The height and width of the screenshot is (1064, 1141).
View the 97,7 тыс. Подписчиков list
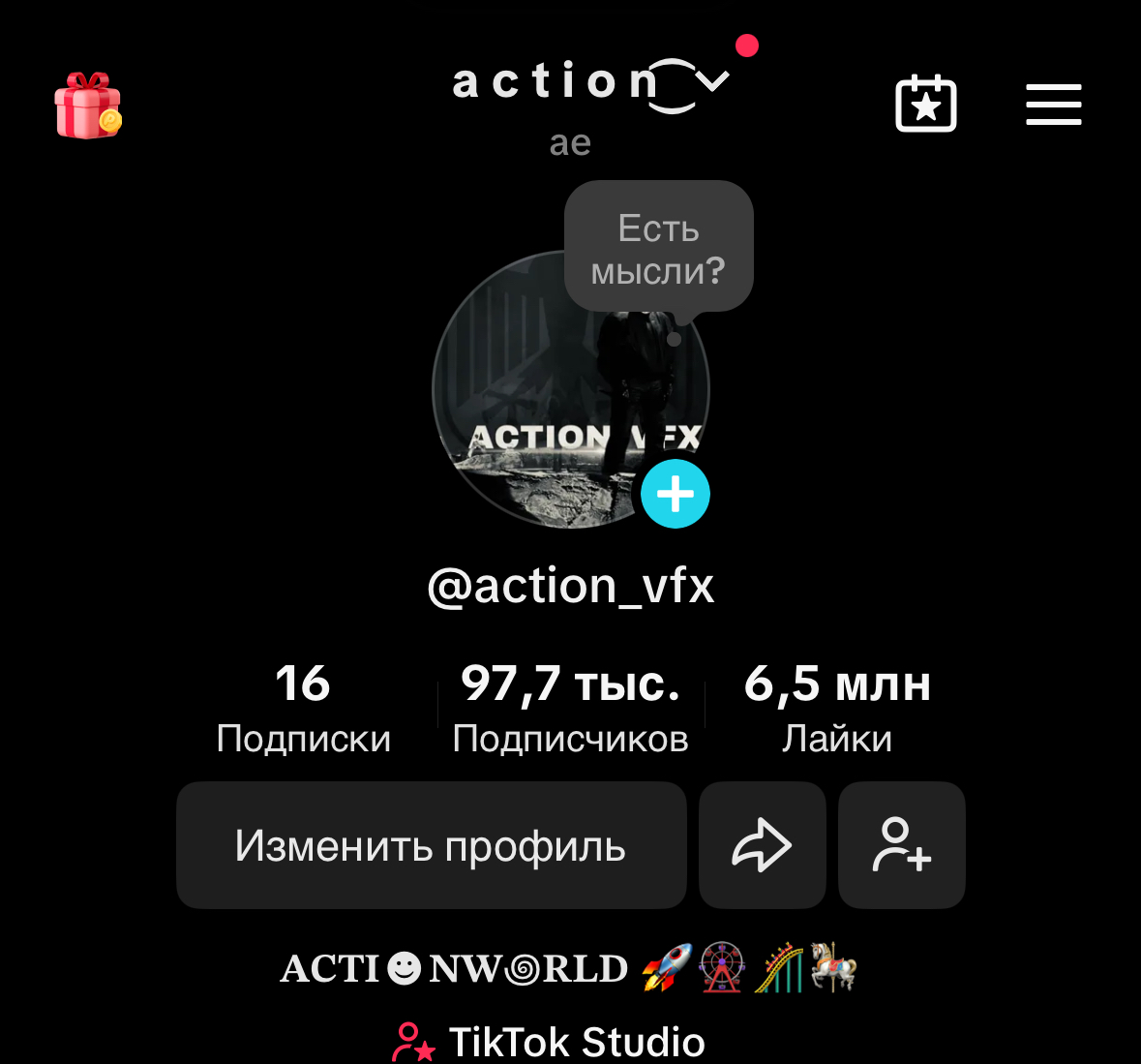(x=570, y=708)
